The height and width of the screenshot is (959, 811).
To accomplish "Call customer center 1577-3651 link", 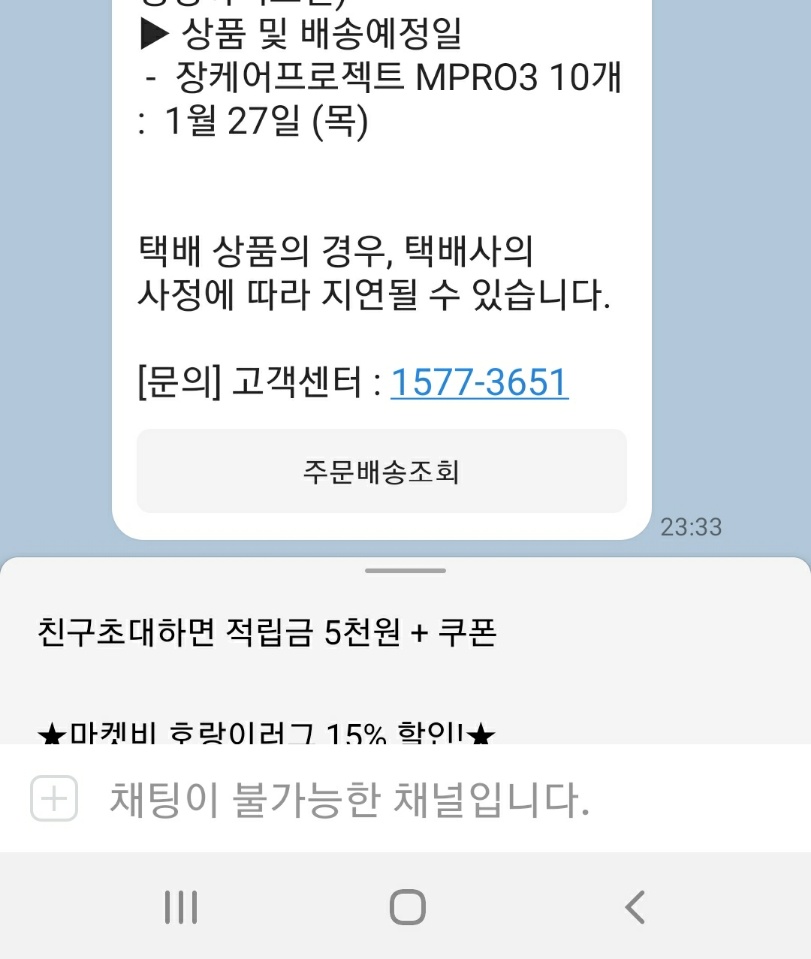I will pos(479,383).
